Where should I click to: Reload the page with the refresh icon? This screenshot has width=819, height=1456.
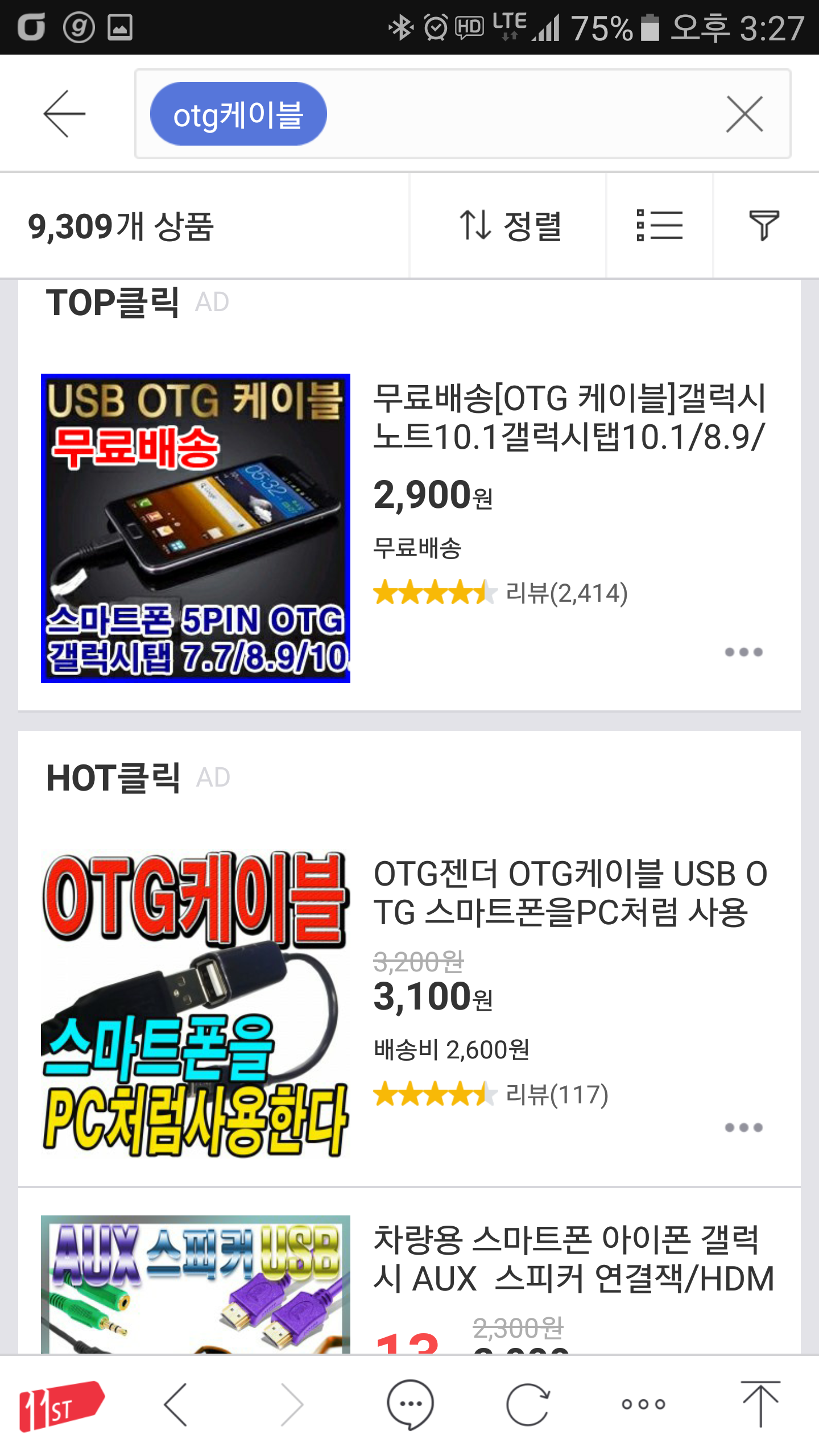(528, 1404)
